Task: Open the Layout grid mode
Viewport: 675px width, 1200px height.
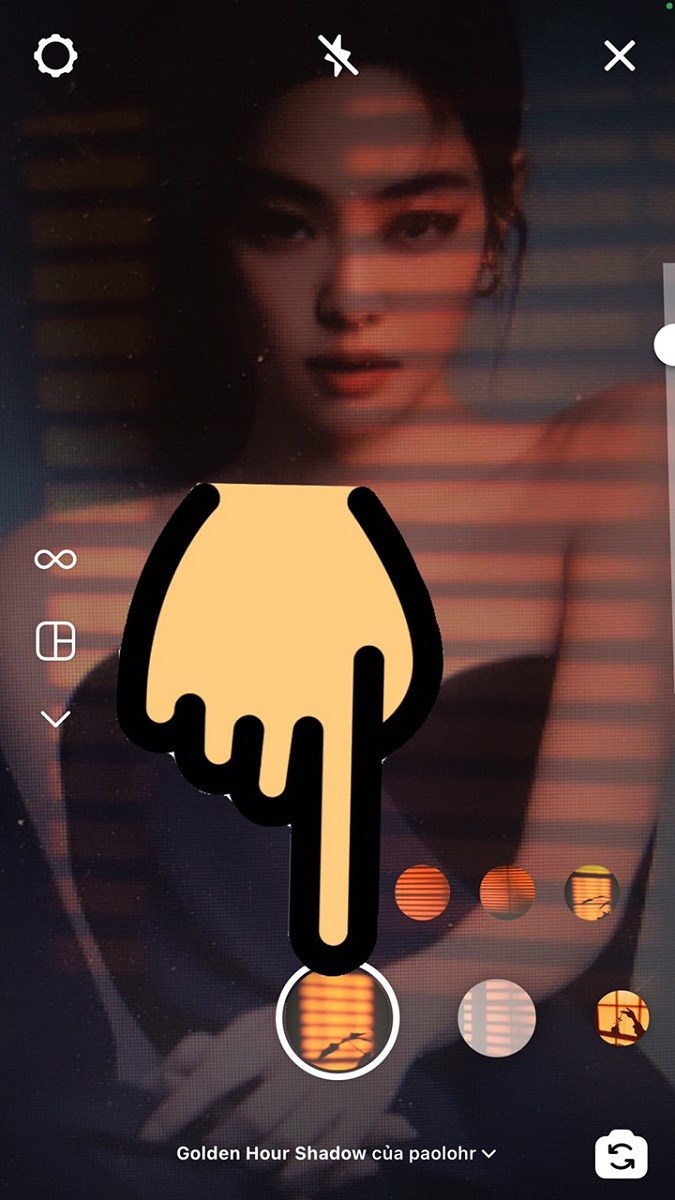Action: tap(55, 641)
